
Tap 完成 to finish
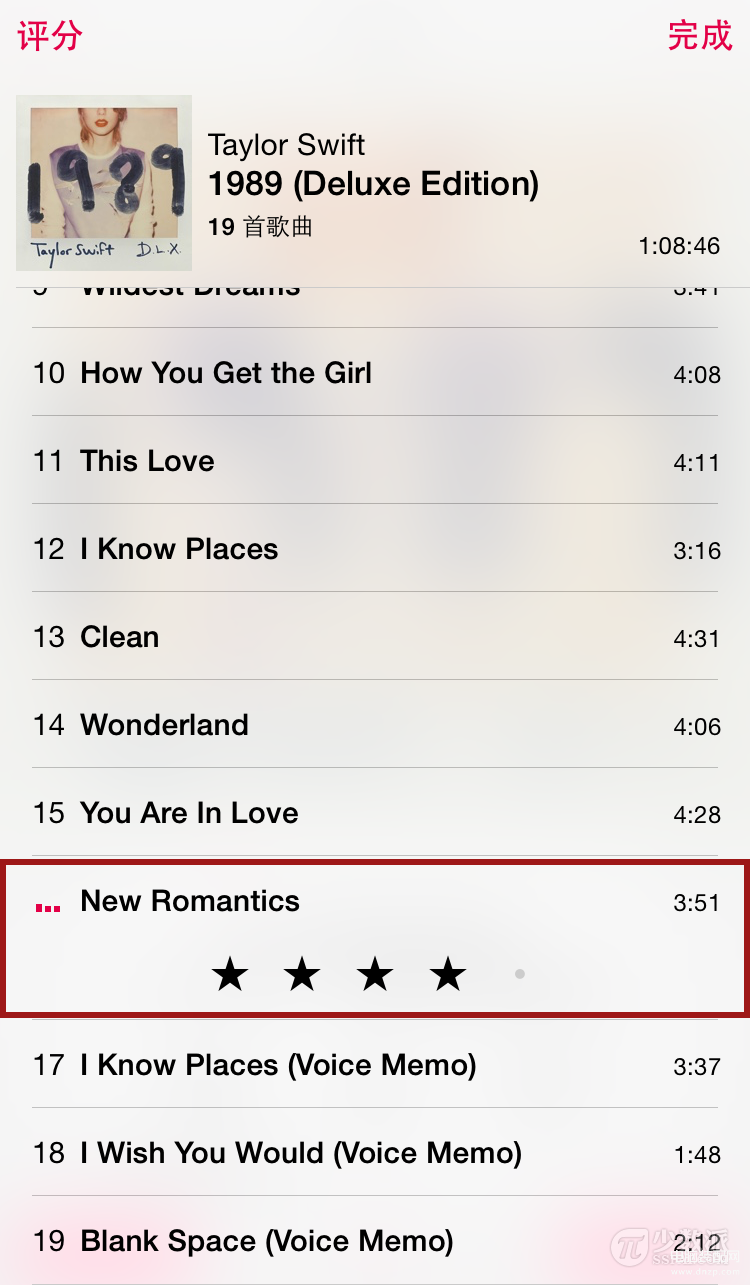click(700, 36)
